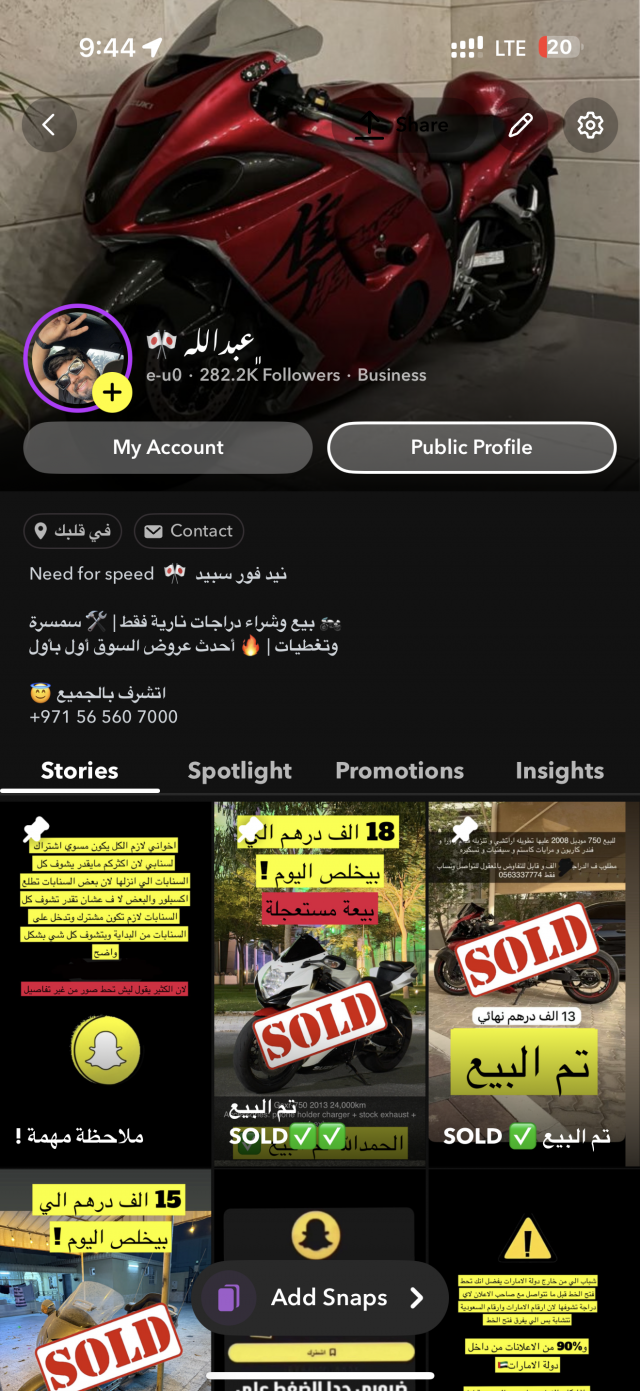
Task: Open My Account
Action: [168, 447]
